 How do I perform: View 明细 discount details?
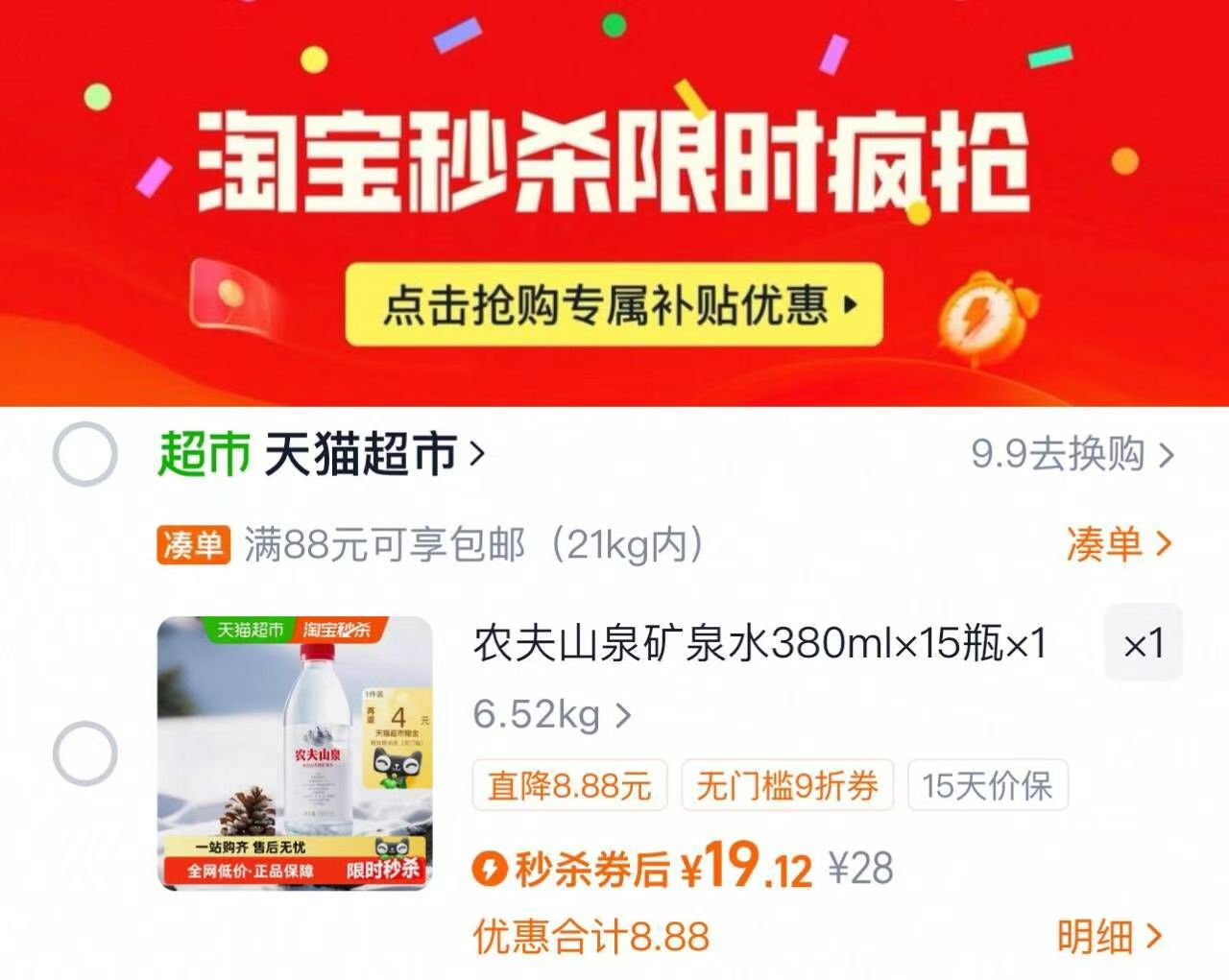1109,937
